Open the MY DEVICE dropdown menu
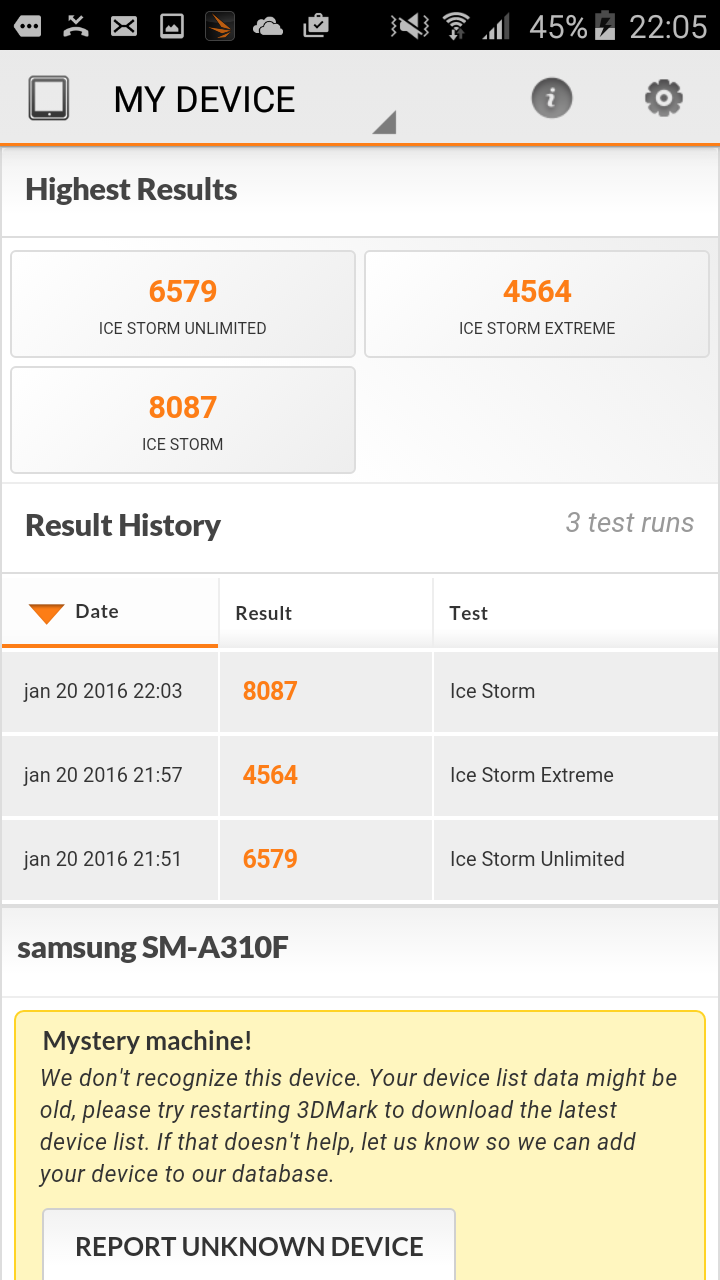 pos(210,100)
